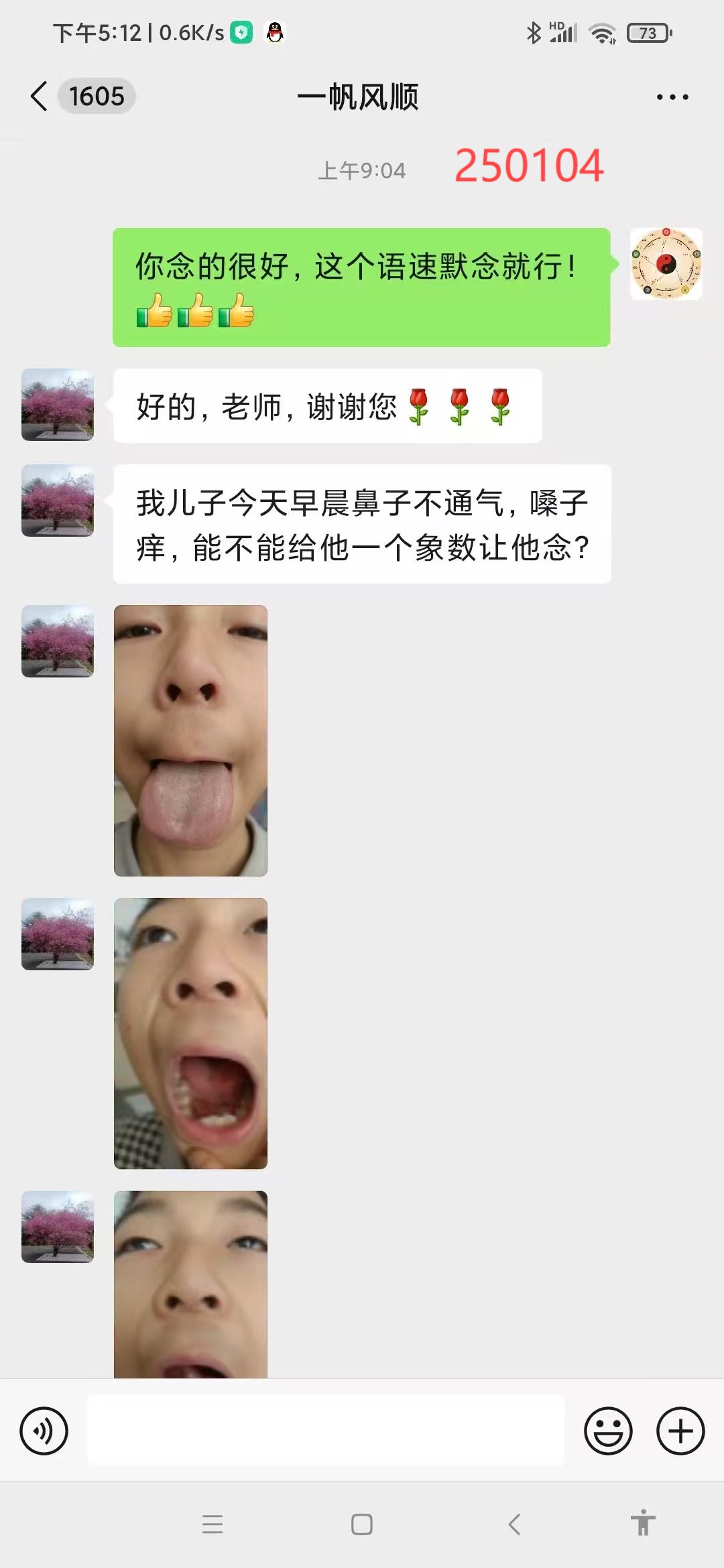
Task: Open the emoji sticker panel
Action: (608, 1431)
